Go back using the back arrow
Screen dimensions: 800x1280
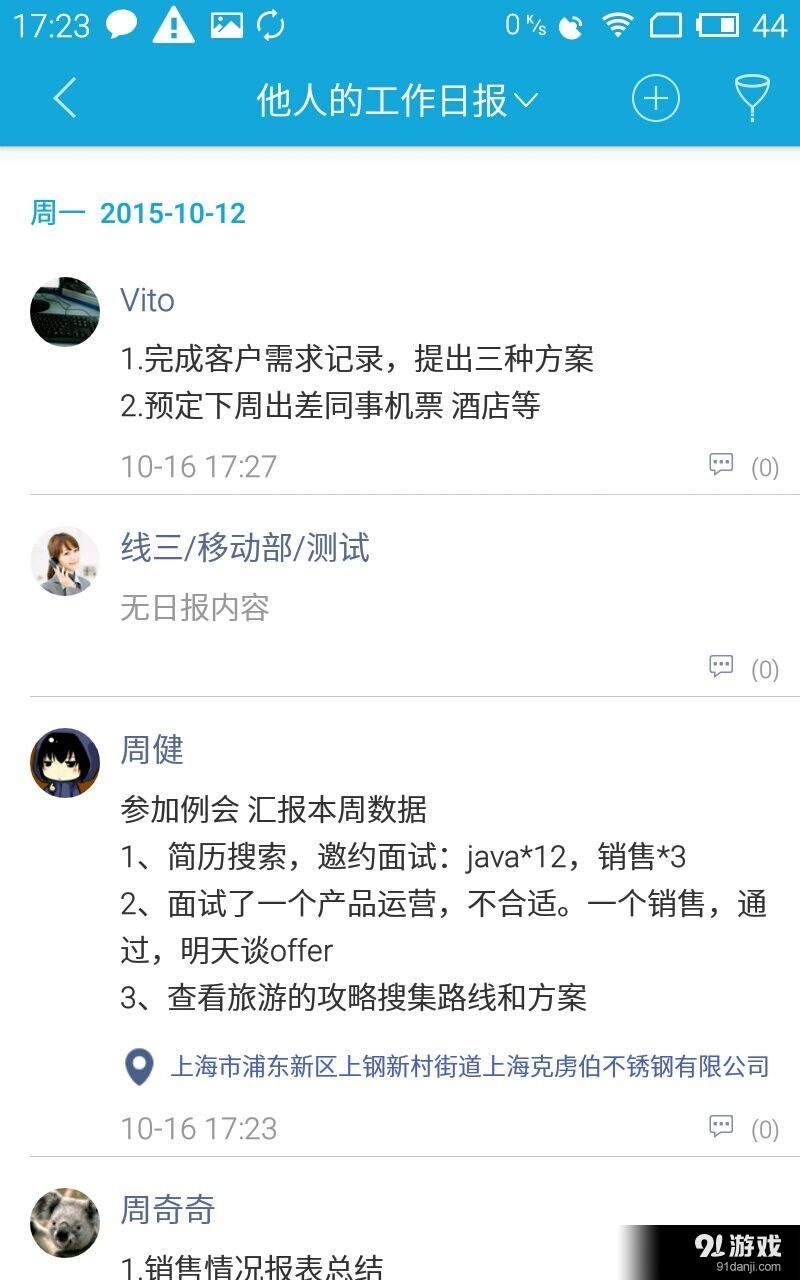(x=63, y=97)
